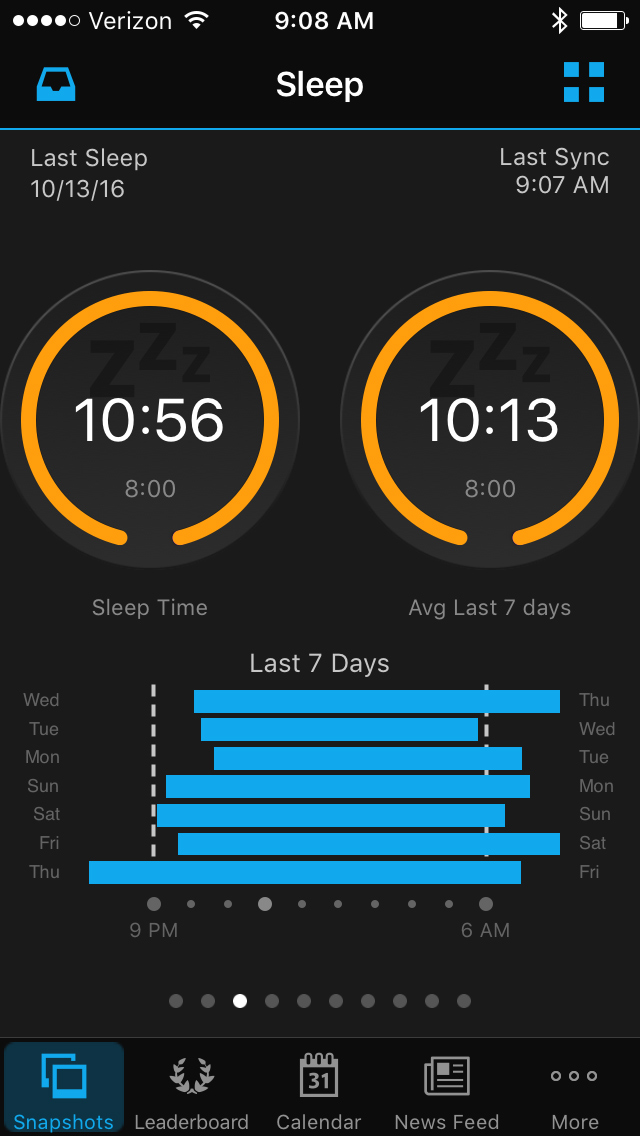Open the inbox tray icon
This screenshot has height=1136, width=640.
pyautogui.click(x=56, y=84)
